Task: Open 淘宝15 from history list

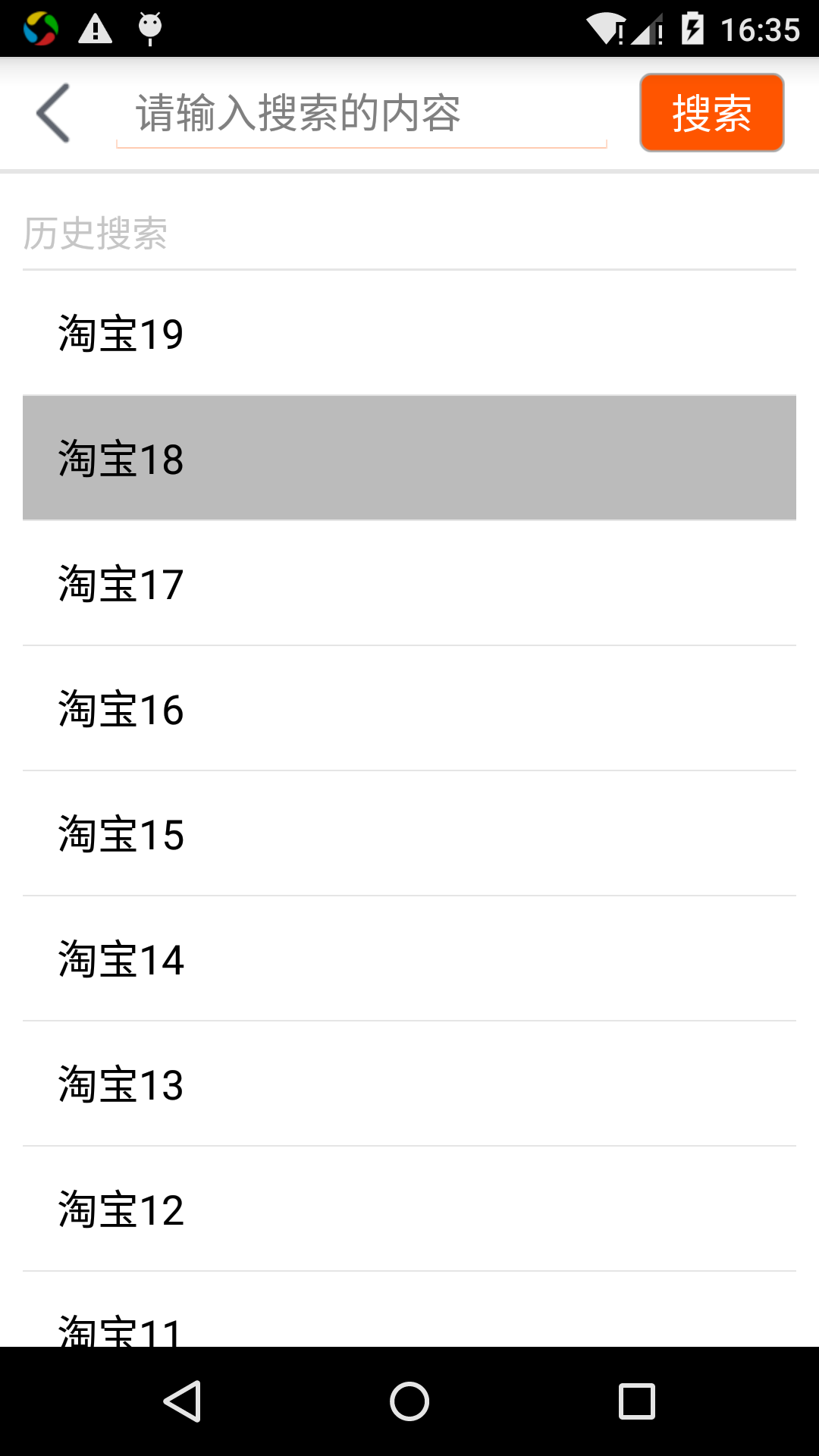Action: pyautogui.click(x=409, y=833)
